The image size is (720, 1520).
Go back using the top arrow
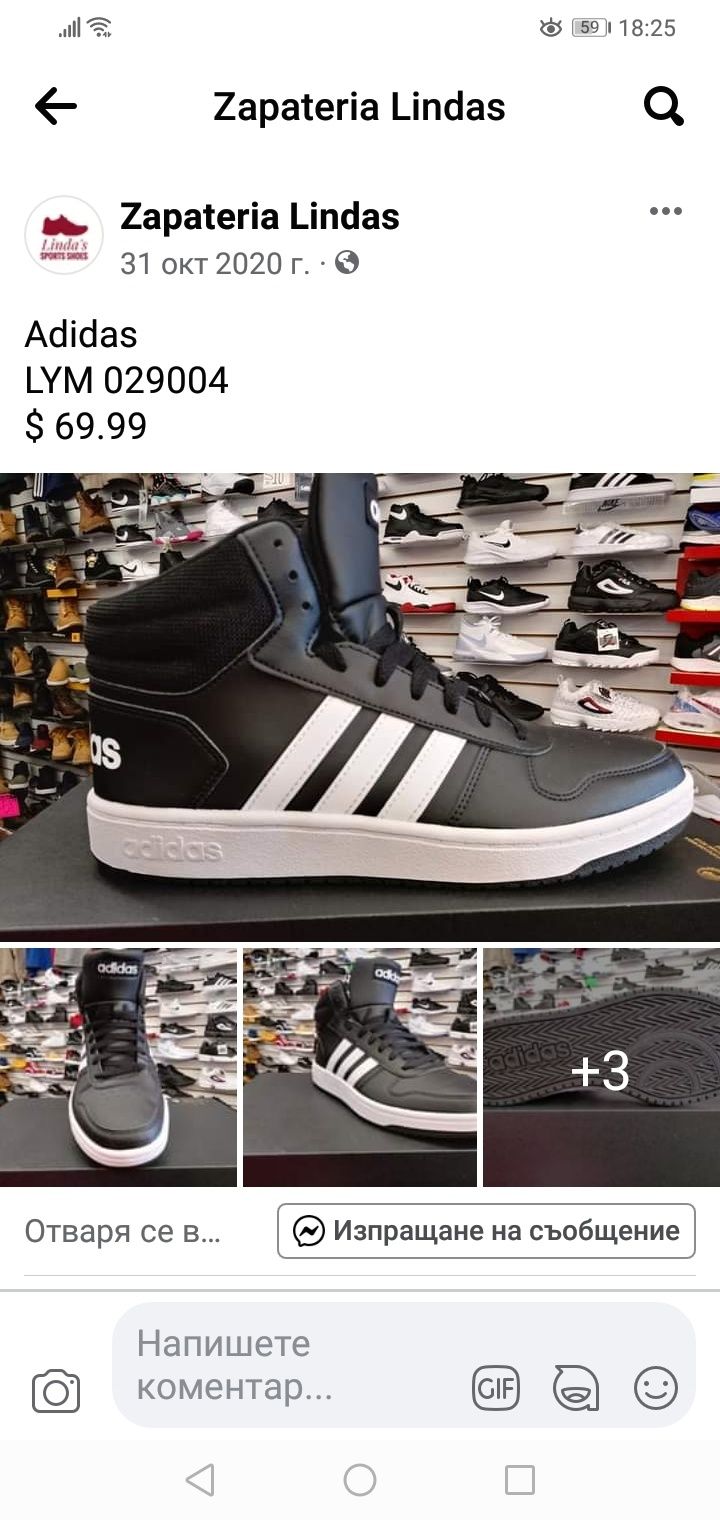pos(56,106)
